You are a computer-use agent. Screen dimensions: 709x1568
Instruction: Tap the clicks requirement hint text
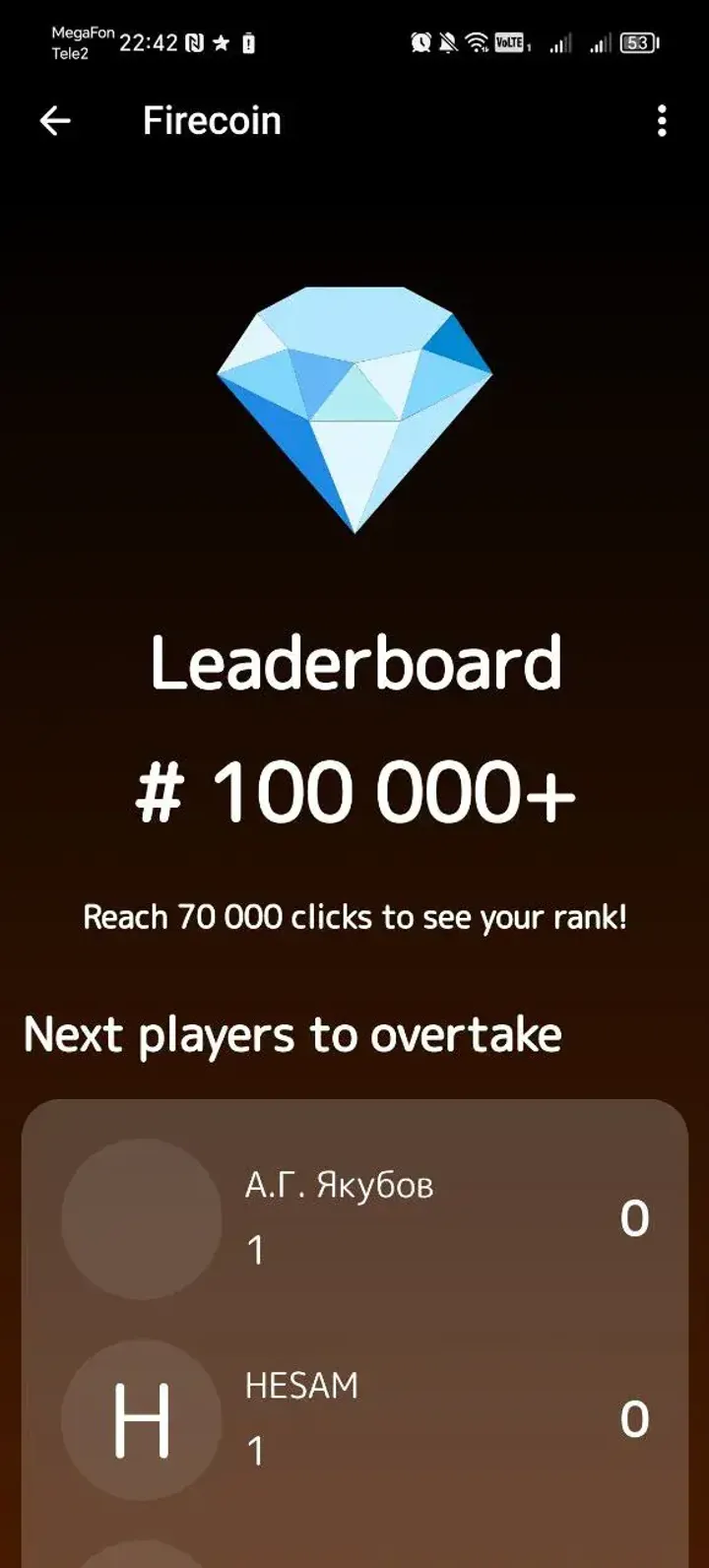point(354,917)
